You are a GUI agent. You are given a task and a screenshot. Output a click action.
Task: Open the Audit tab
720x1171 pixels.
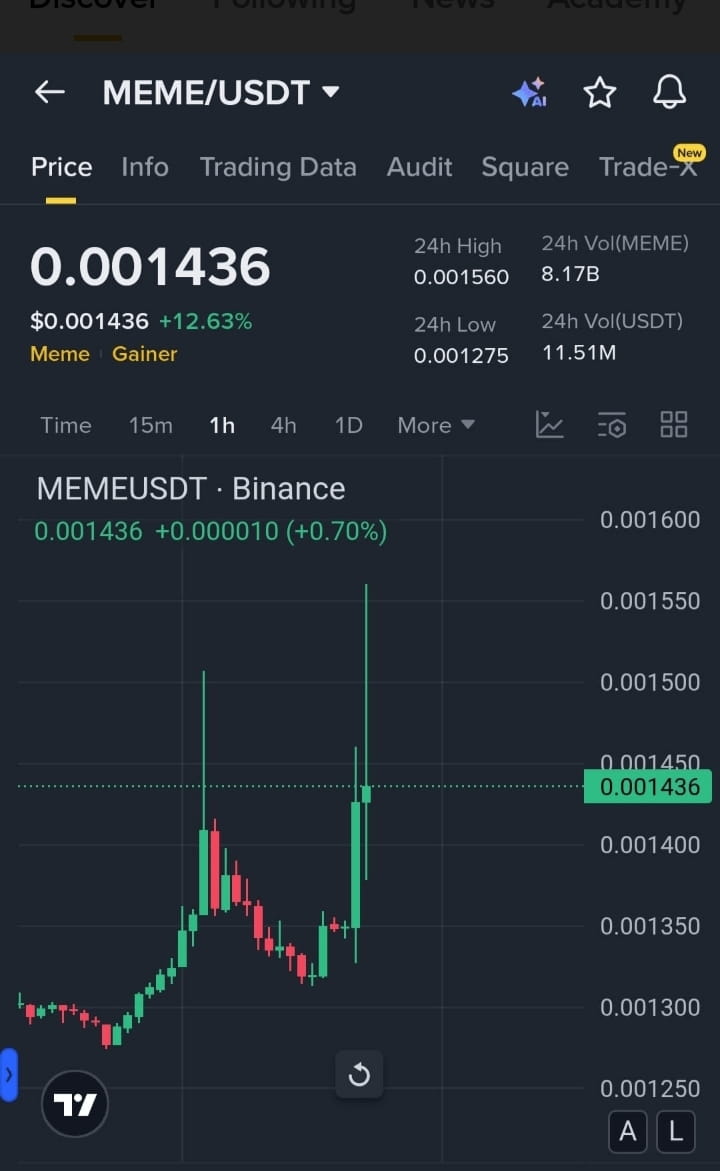(x=419, y=167)
